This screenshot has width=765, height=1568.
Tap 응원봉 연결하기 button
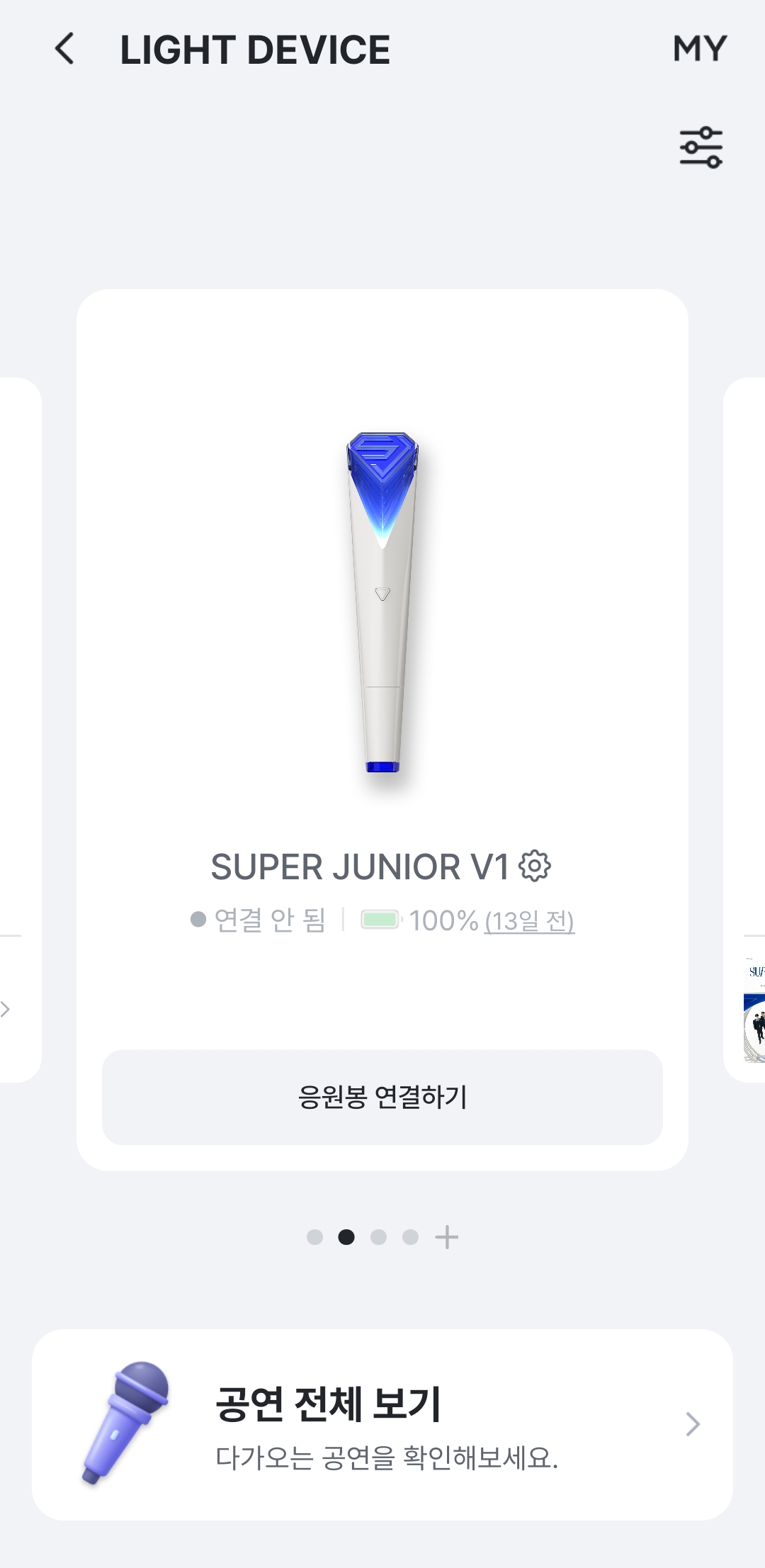tap(382, 1097)
